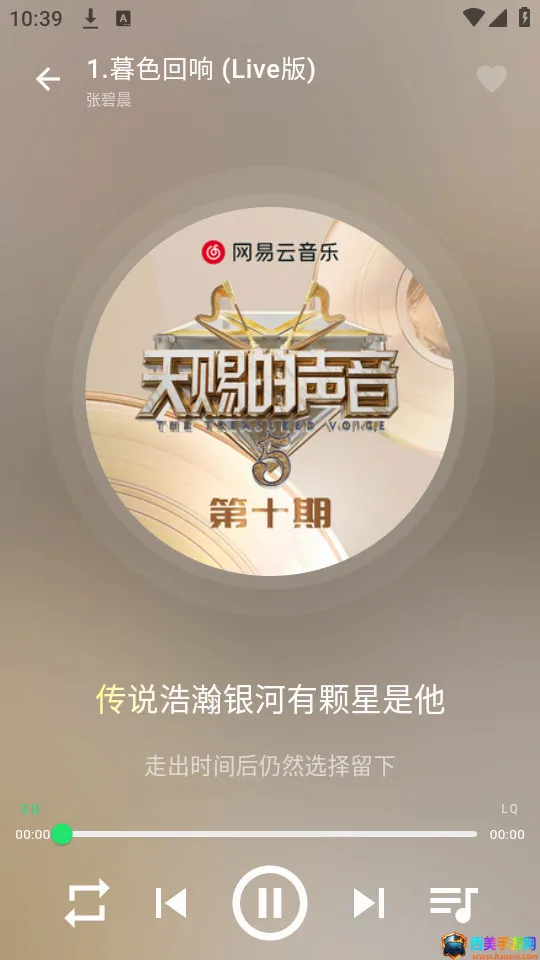The height and width of the screenshot is (960, 540).
Task: Toggle the repeat mode
Action: pyautogui.click(x=87, y=903)
